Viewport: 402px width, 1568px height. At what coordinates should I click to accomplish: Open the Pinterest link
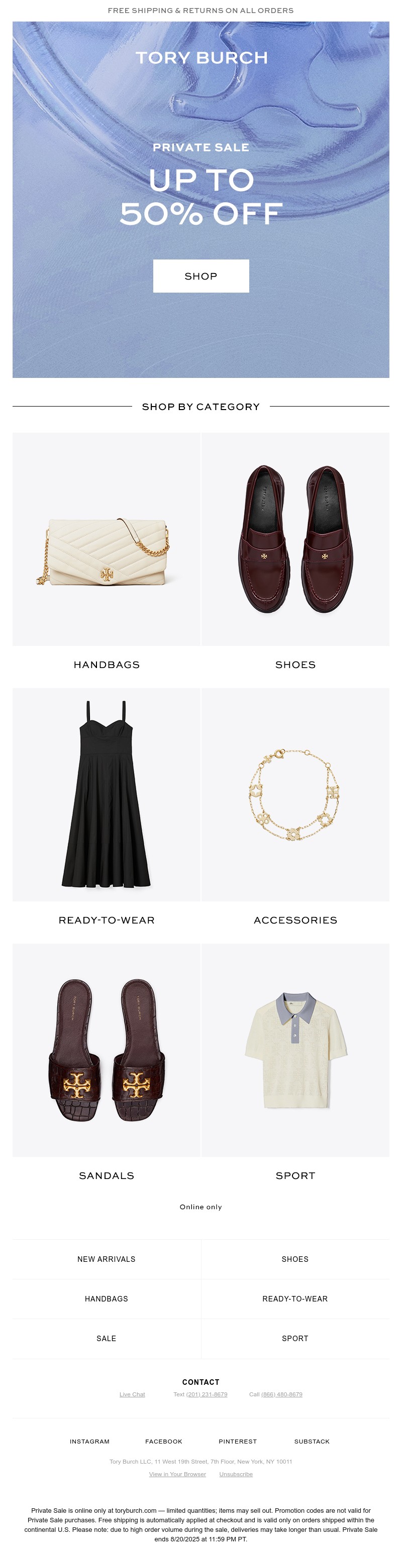(238, 1442)
